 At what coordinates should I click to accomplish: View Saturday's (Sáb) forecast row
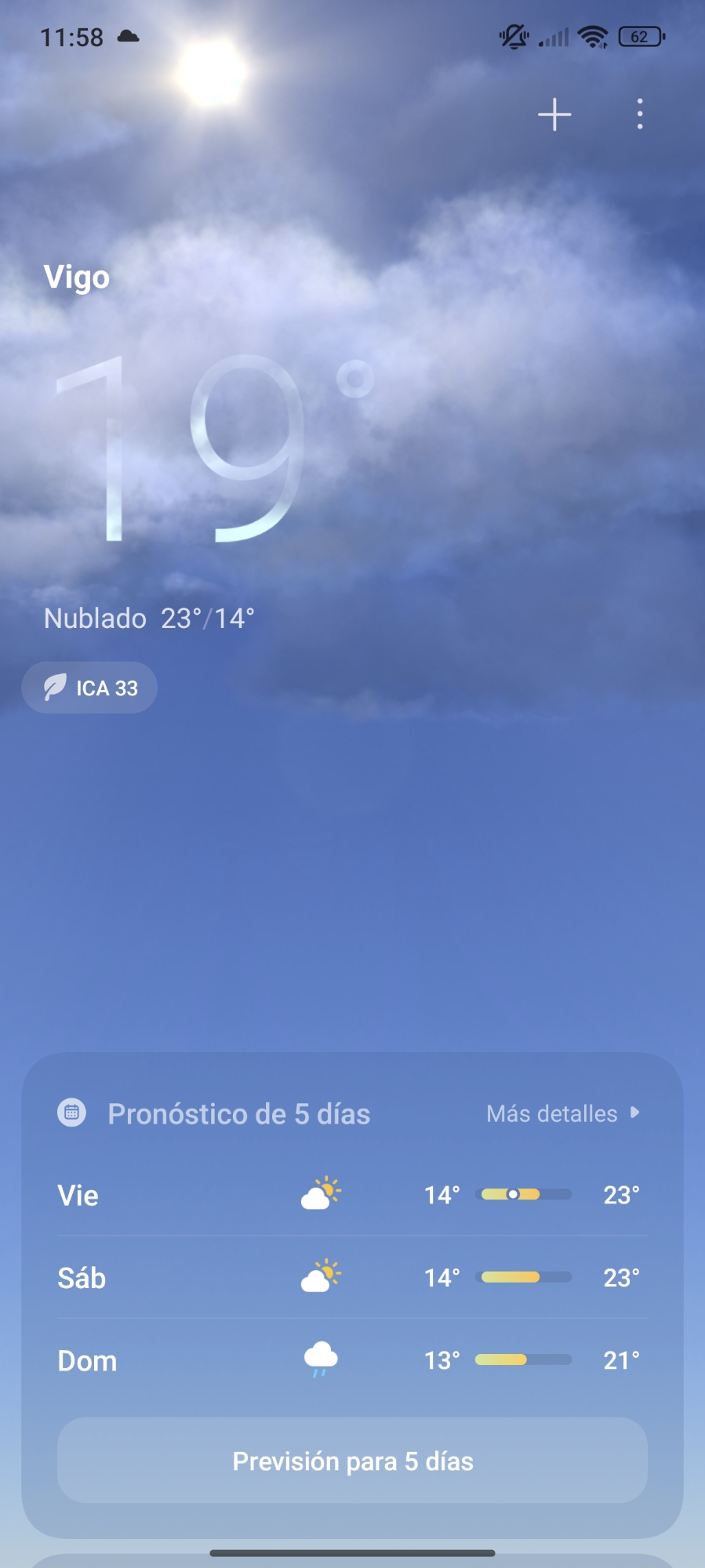[352, 1277]
